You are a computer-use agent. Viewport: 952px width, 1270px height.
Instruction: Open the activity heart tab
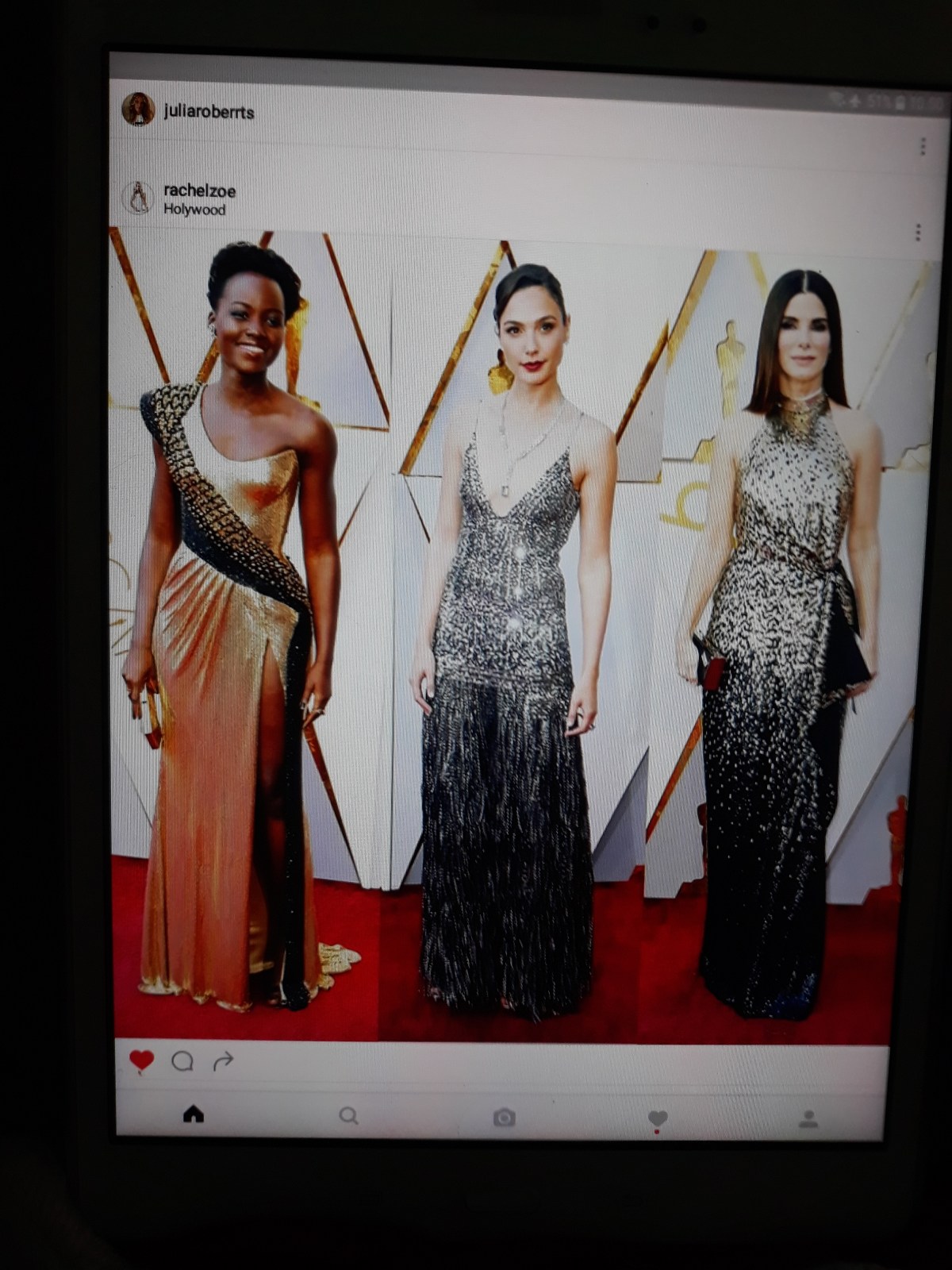pos(657,1119)
